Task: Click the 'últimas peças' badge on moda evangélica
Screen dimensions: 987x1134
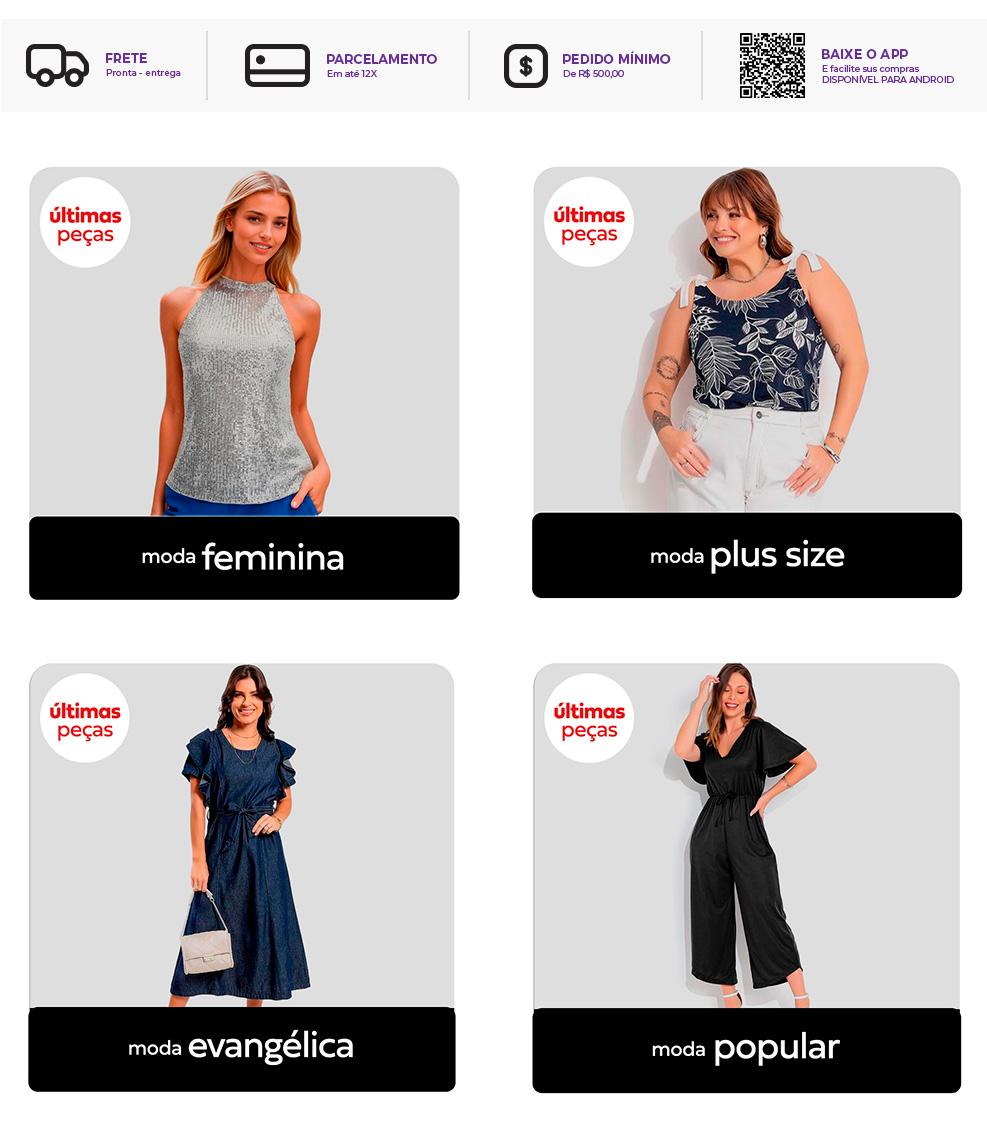Action: point(85,718)
